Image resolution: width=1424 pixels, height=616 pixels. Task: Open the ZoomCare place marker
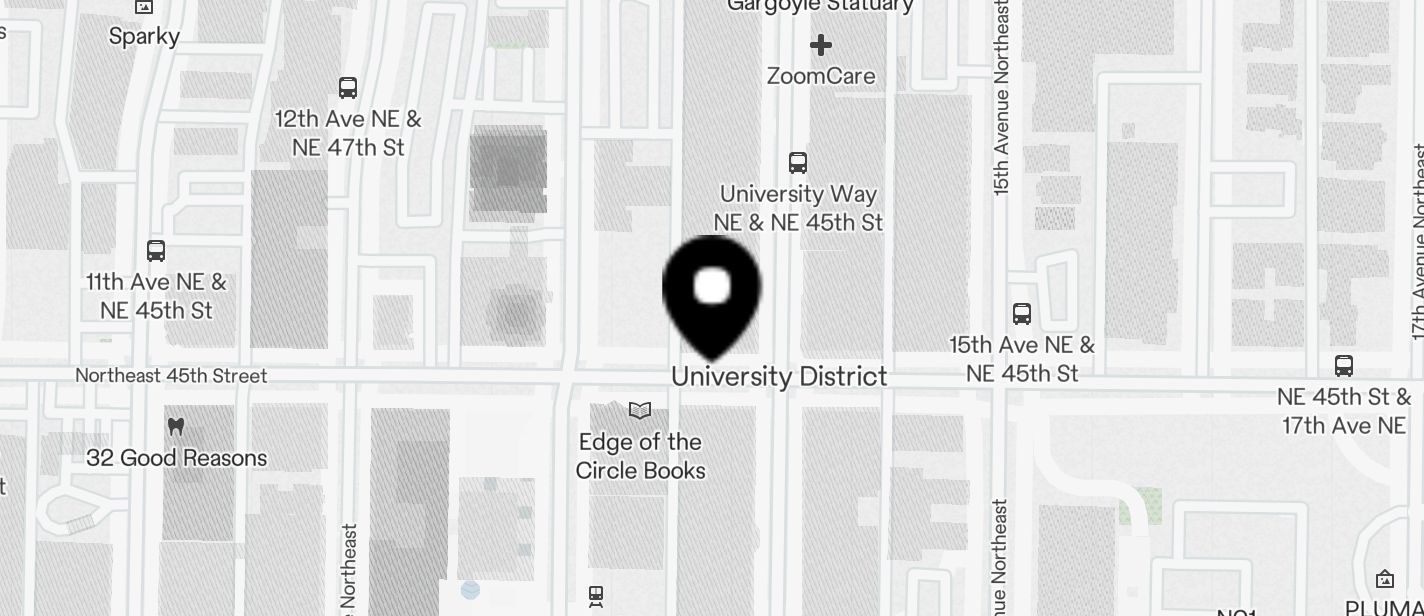[820, 46]
